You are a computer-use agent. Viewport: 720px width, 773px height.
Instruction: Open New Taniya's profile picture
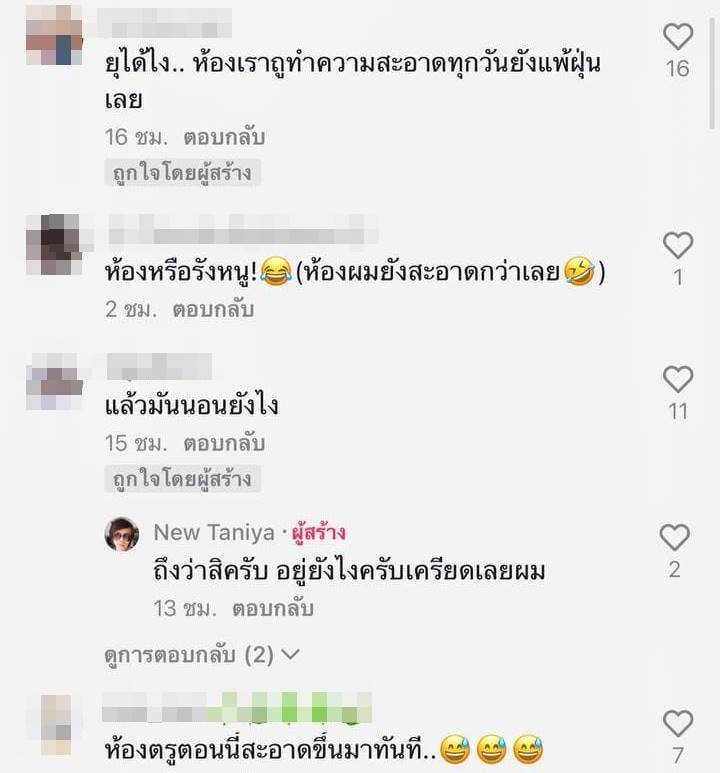tap(122, 534)
